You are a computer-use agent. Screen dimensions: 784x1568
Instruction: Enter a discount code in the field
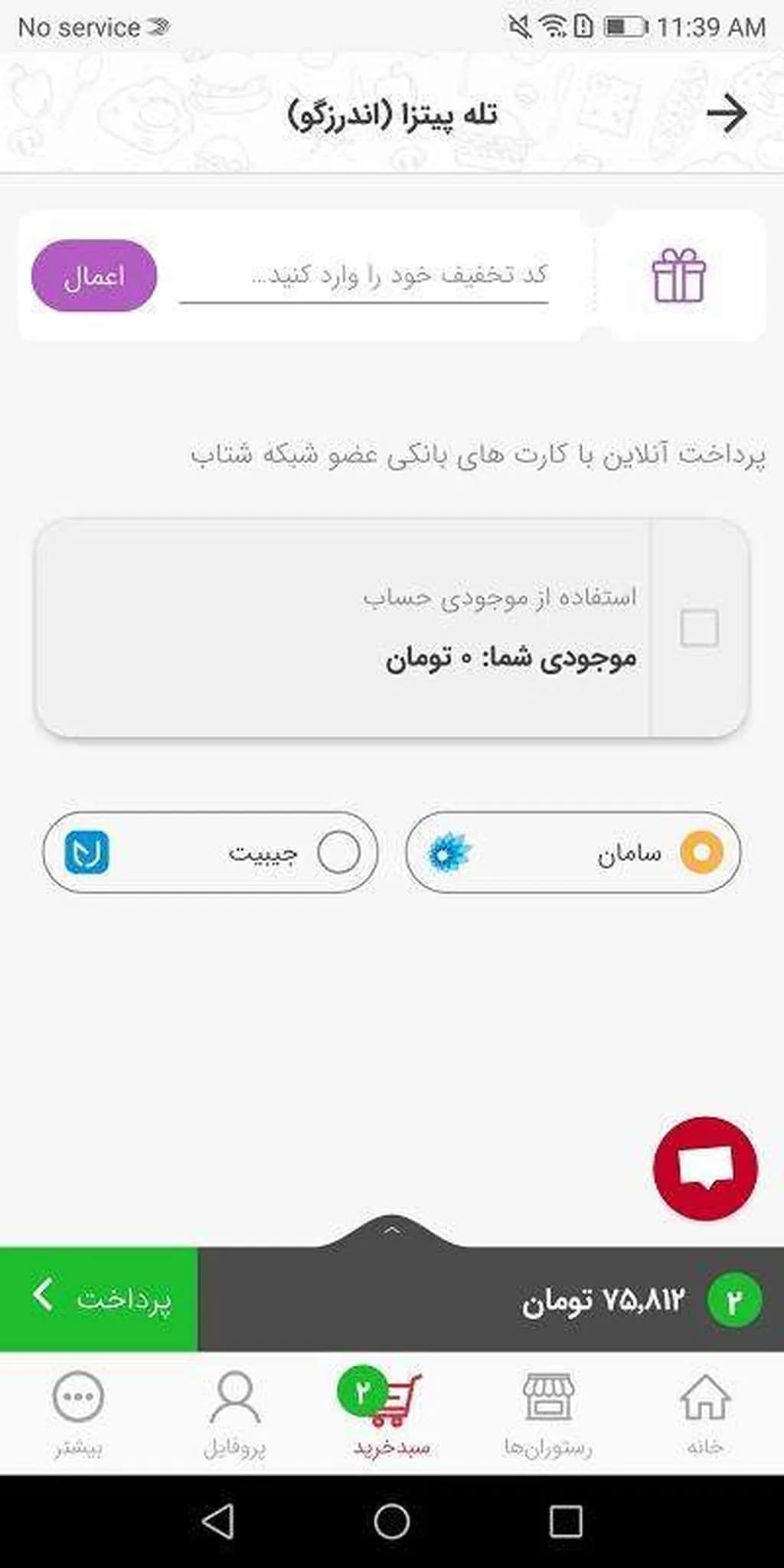(364, 276)
